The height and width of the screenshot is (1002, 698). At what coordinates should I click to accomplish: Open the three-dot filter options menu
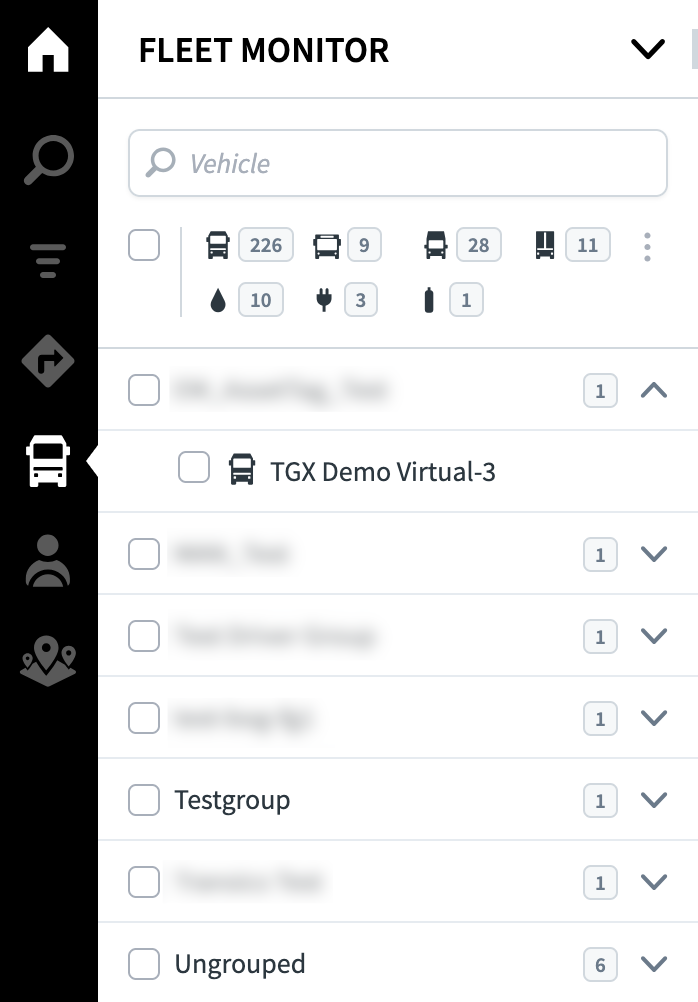tap(648, 246)
